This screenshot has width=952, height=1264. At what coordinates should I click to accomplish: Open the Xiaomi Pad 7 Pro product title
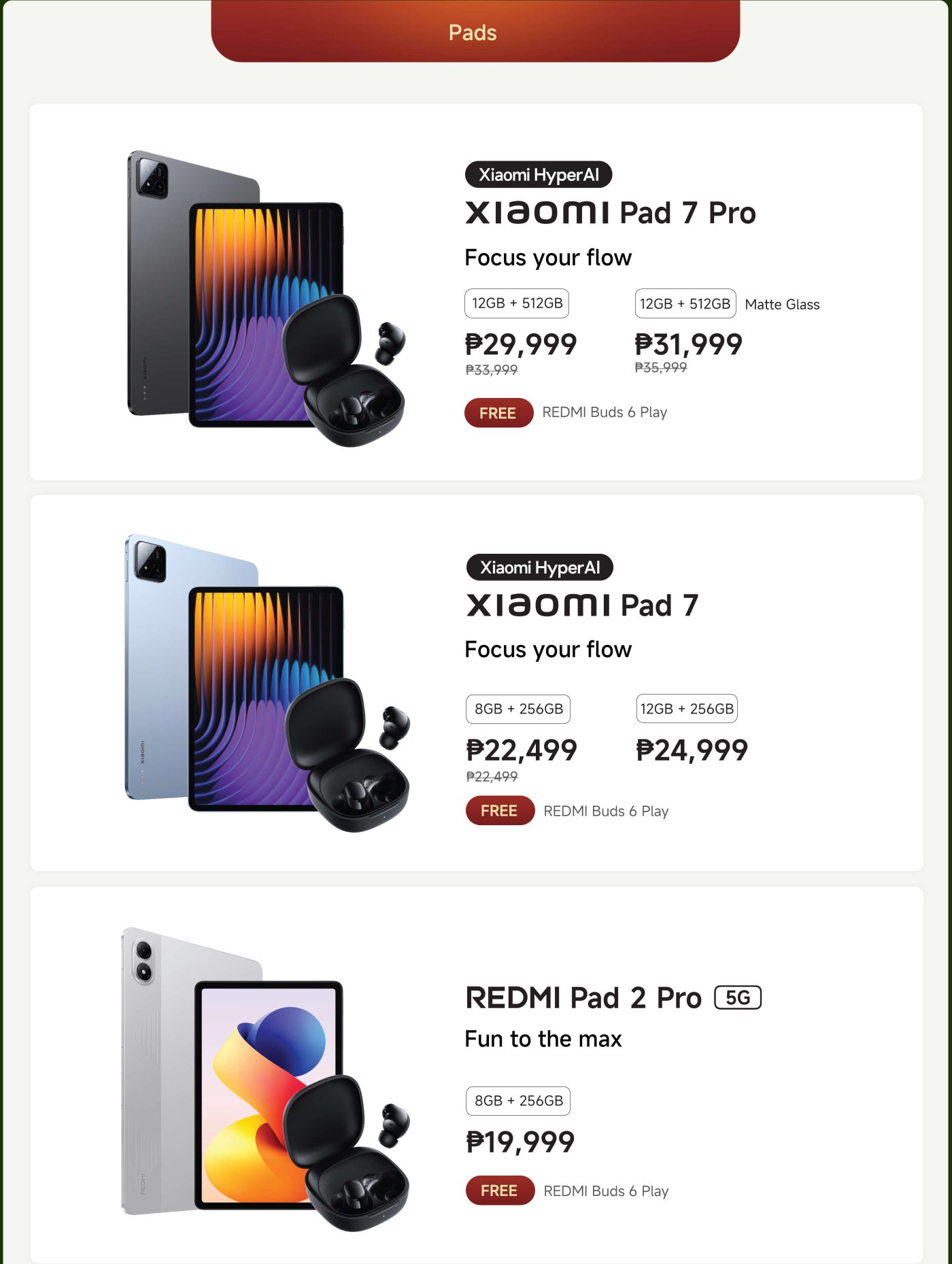pyautogui.click(x=610, y=213)
